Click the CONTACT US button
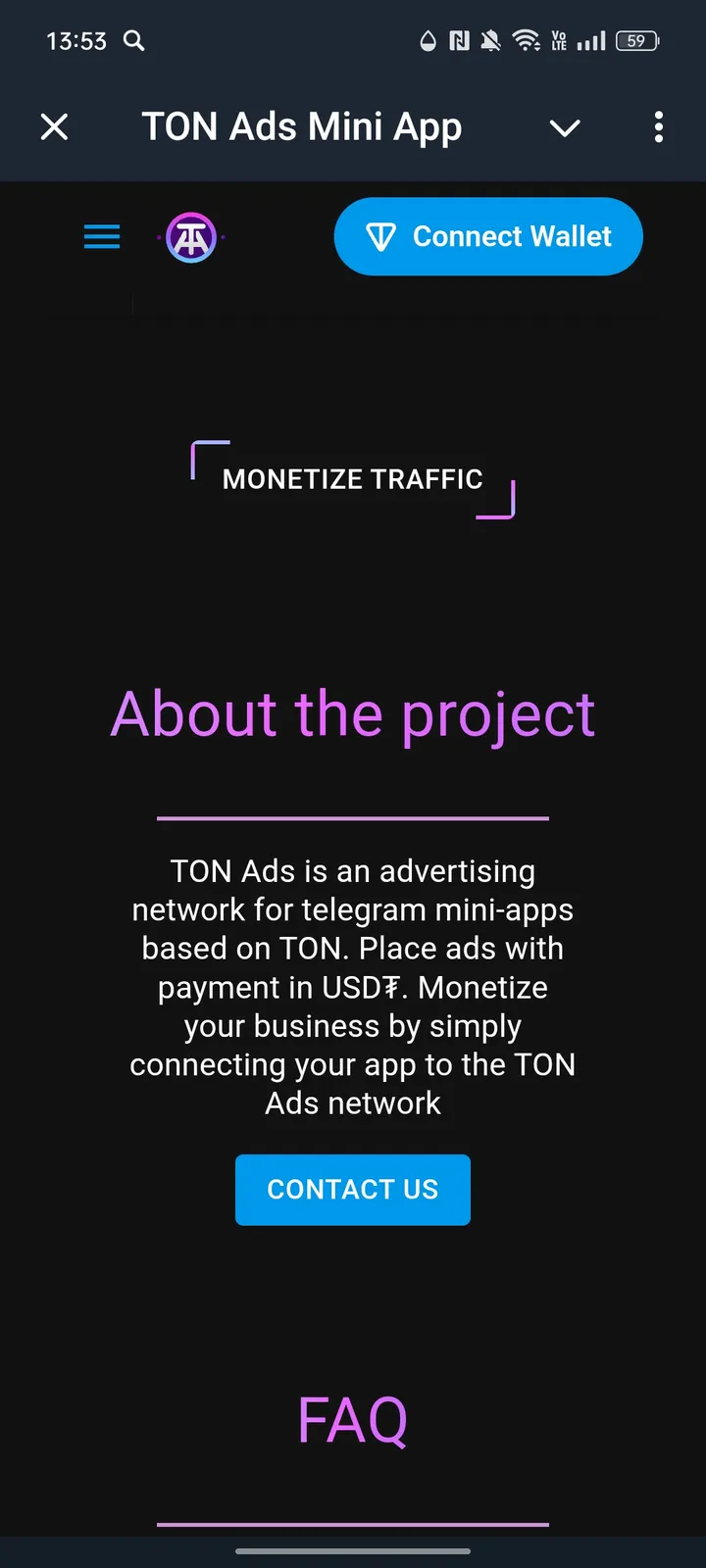Image resolution: width=706 pixels, height=1568 pixels. 353,1190
